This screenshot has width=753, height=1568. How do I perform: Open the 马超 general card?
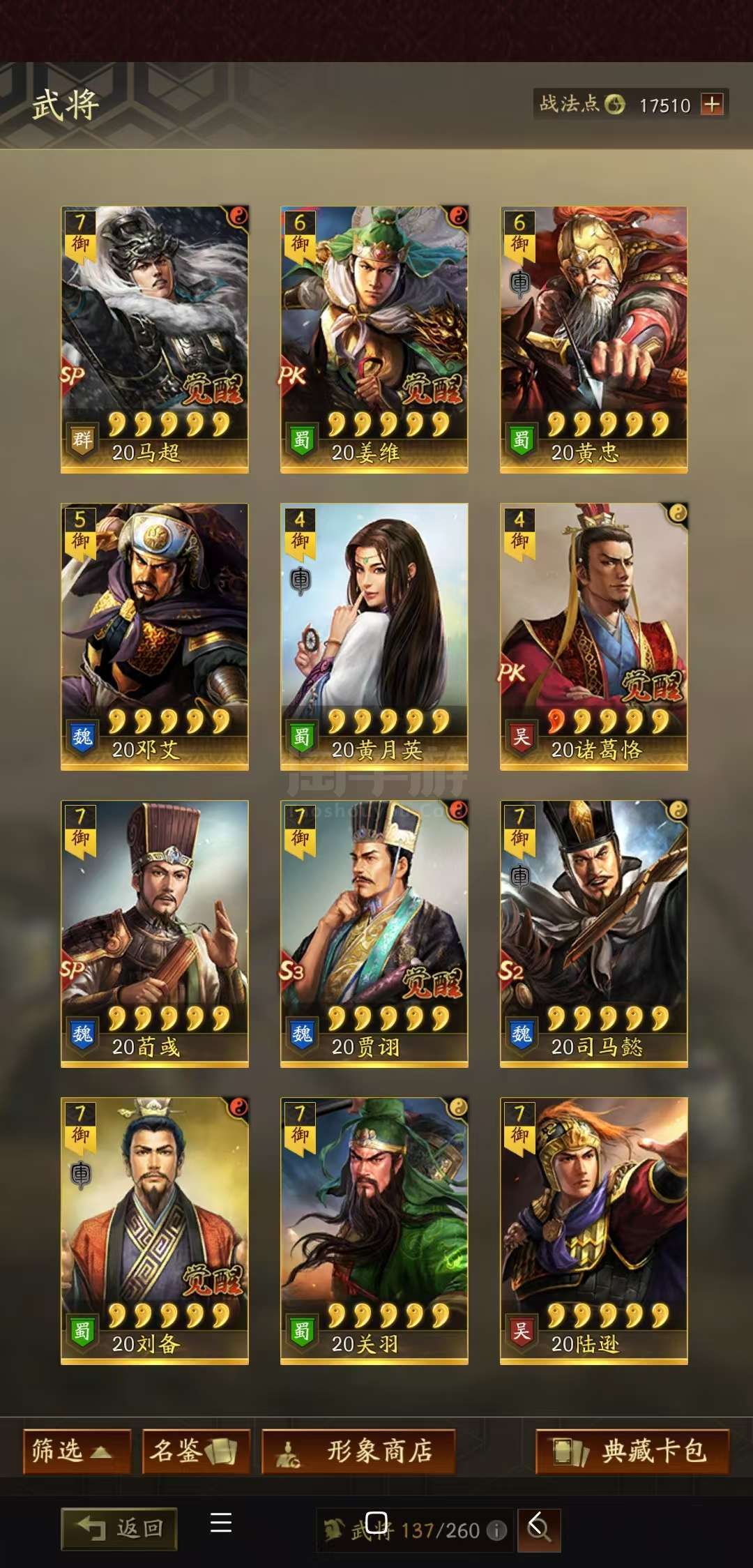tap(155, 340)
